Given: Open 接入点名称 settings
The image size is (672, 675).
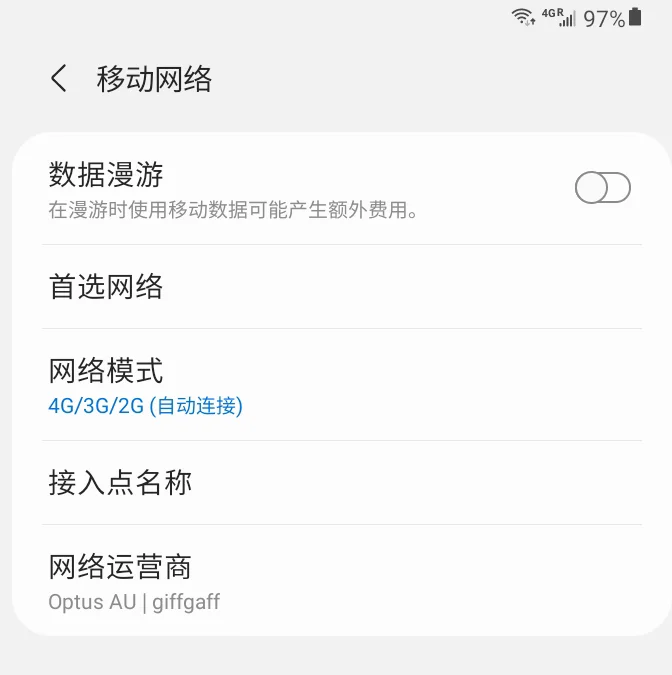Looking at the screenshot, I should click(340, 484).
